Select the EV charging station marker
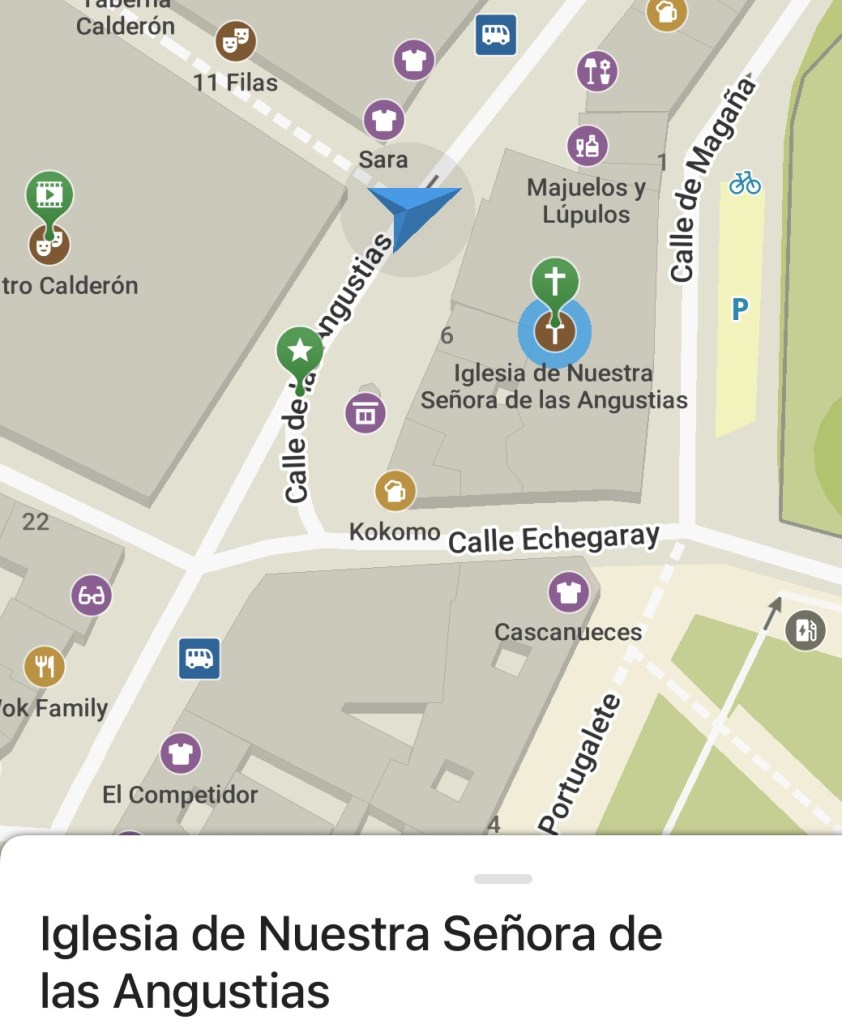 tap(805, 630)
